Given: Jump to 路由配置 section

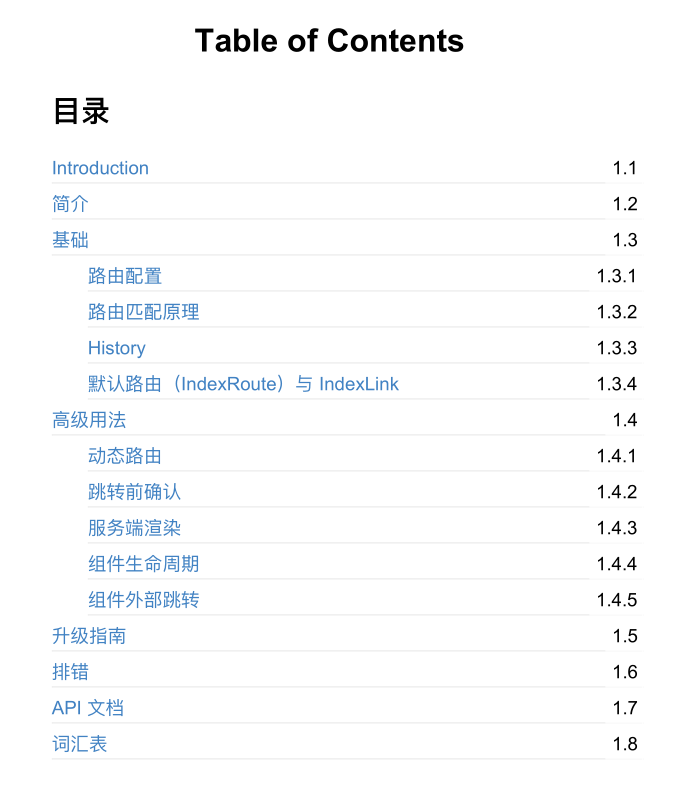Looking at the screenshot, I should click(125, 276).
